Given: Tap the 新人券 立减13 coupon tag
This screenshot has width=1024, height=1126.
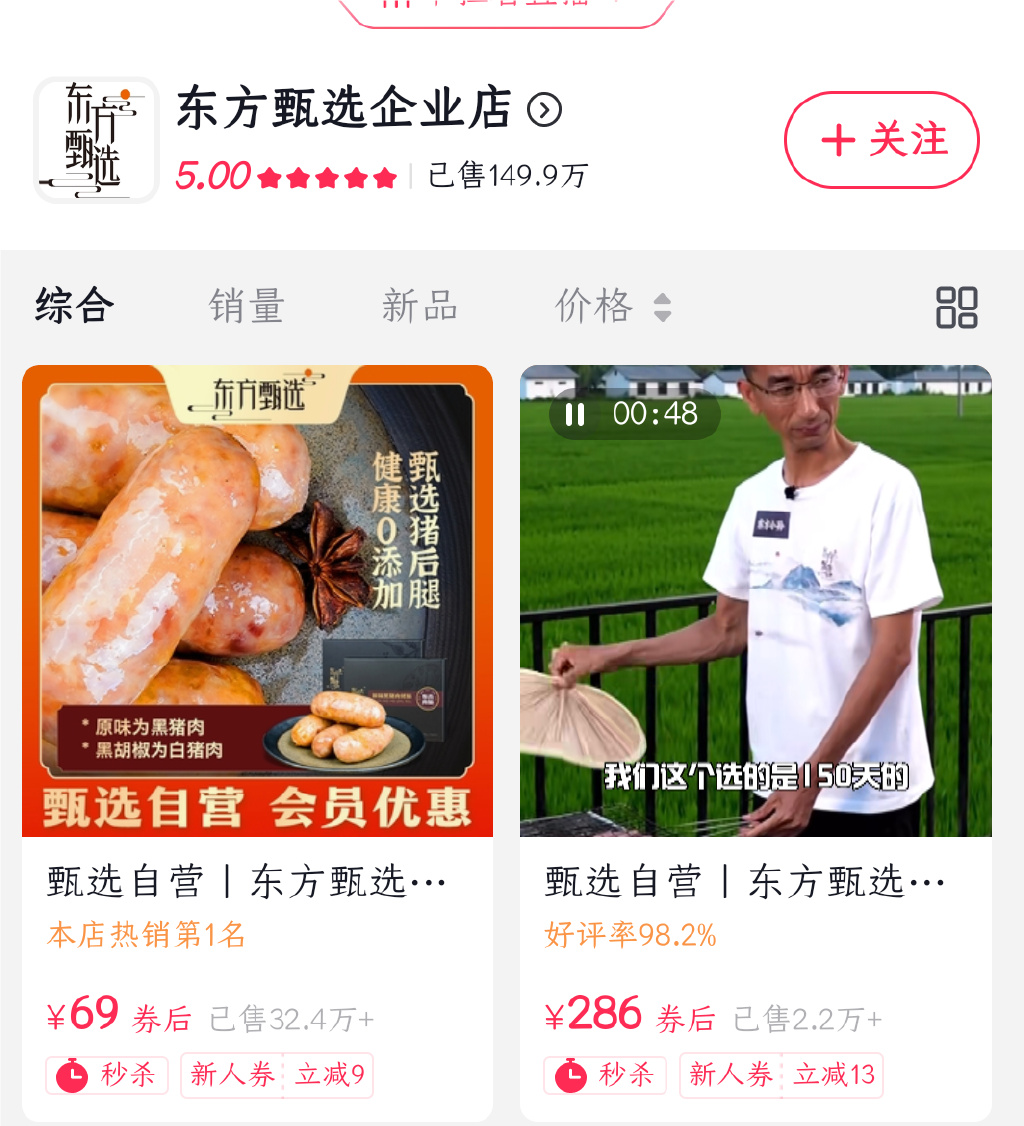Looking at the screenshot, I should [781, 1075].
